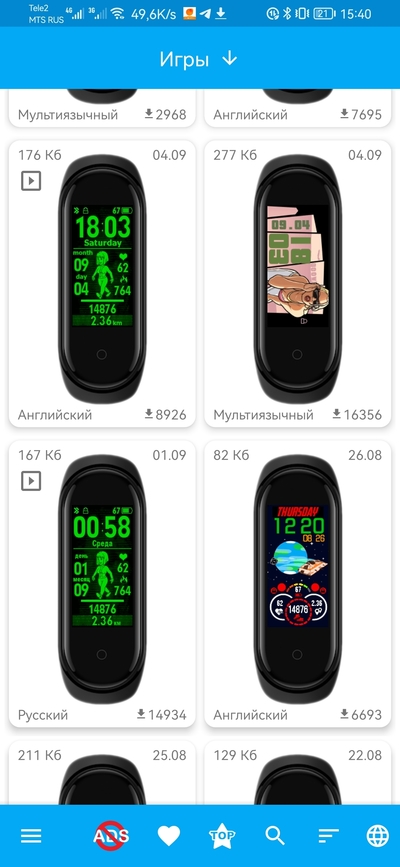The width and height of the screenshot is (400, 867).
Task: Open favorites via the heart icon
Action: point(169,836)
